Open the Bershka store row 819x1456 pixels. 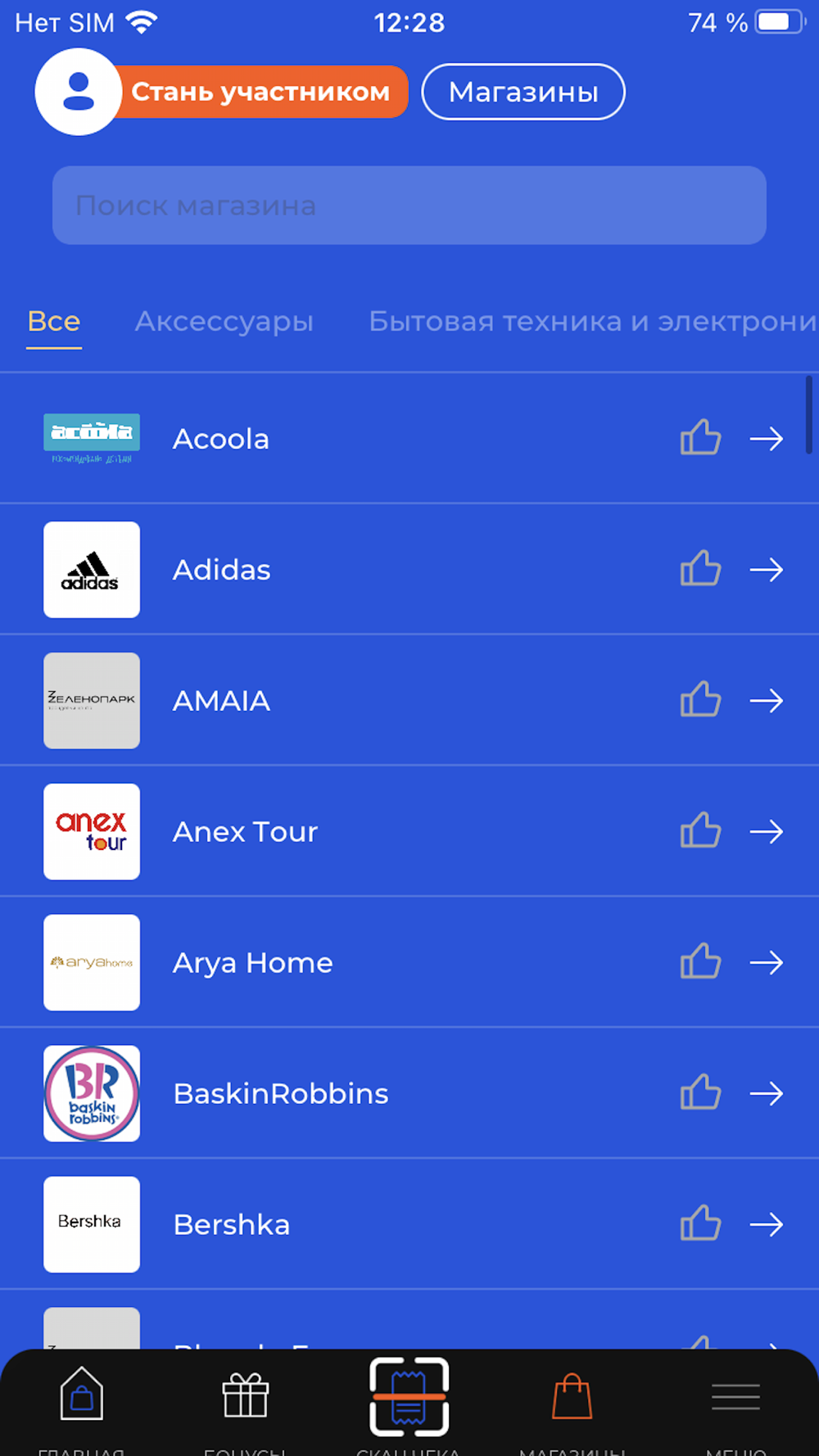(x=409, y=1224)
